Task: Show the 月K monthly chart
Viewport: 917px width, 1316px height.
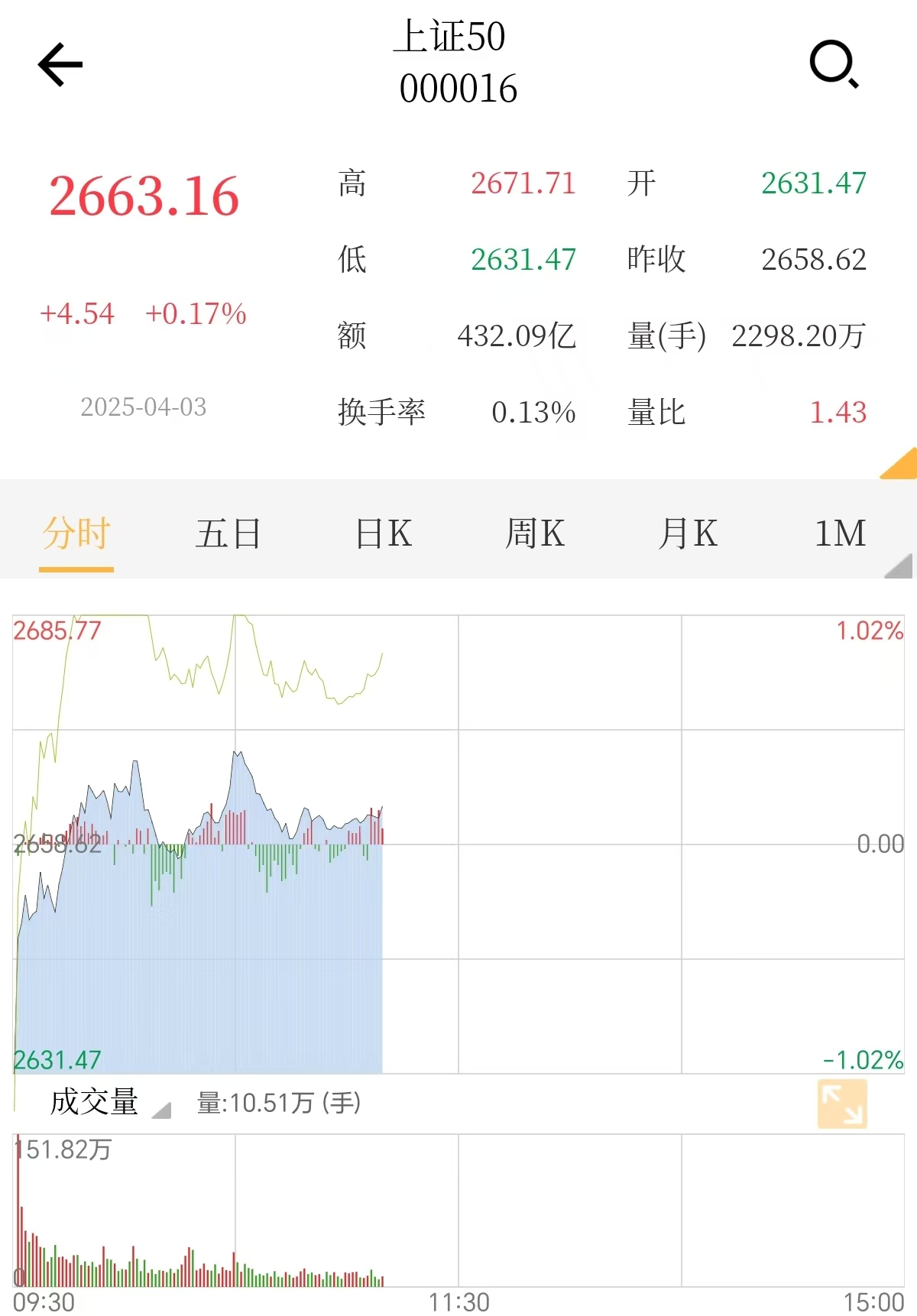Action: (688, 533)
